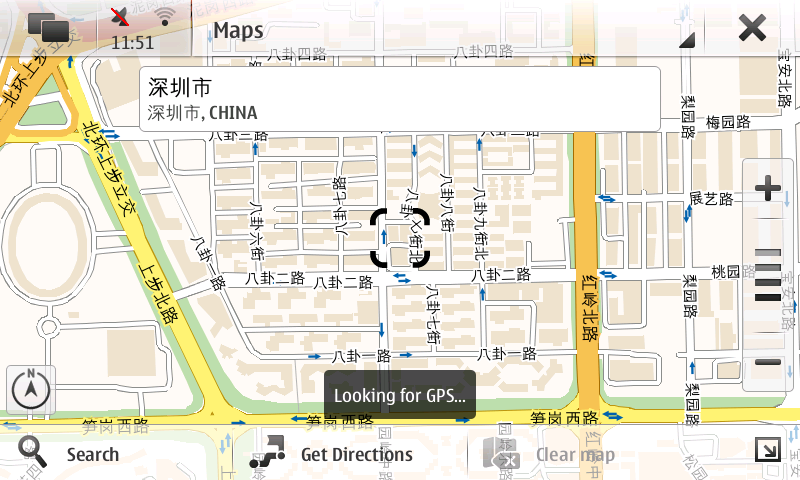Open Get Directions

pos(332,454)
